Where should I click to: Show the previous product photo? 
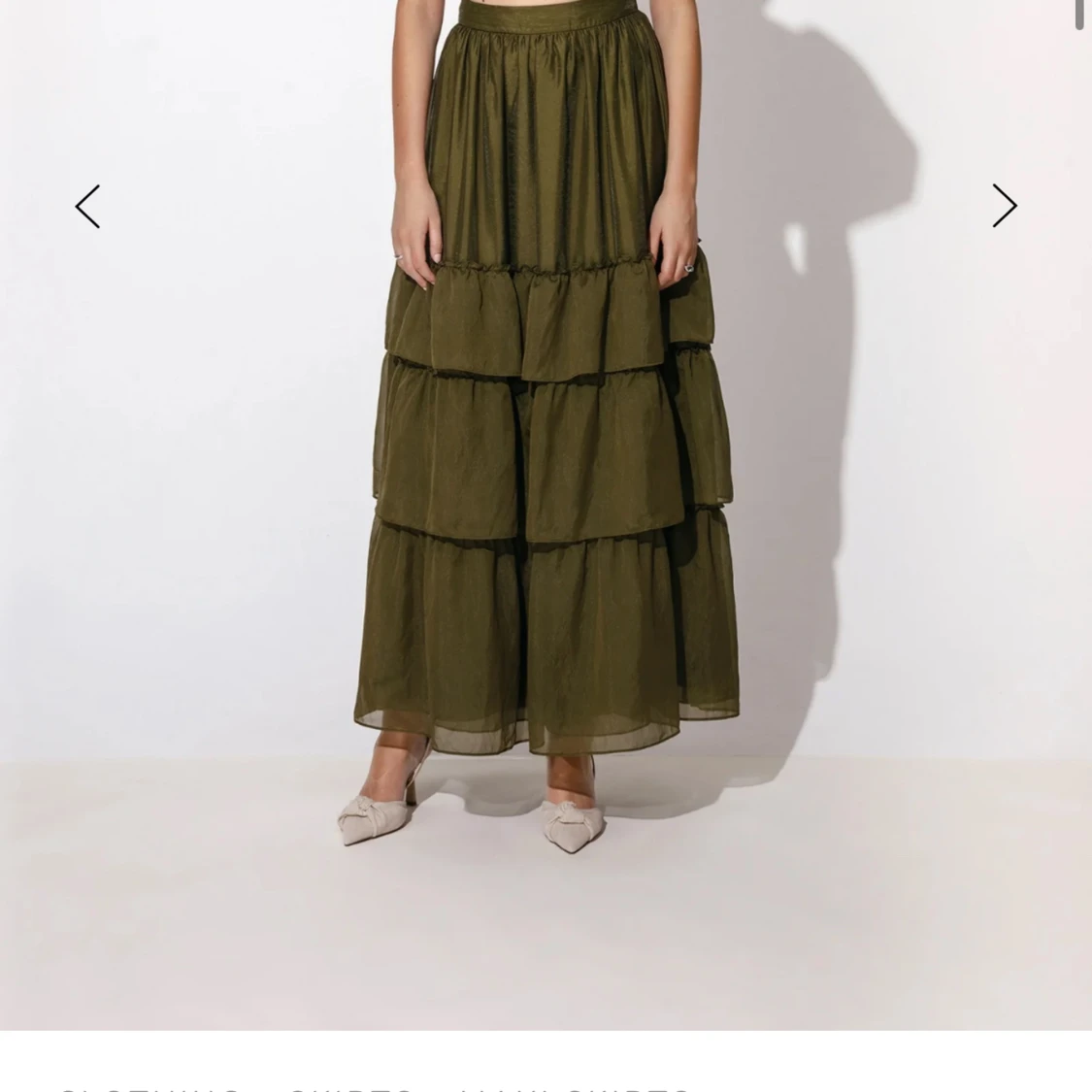(x=87, y=206)
